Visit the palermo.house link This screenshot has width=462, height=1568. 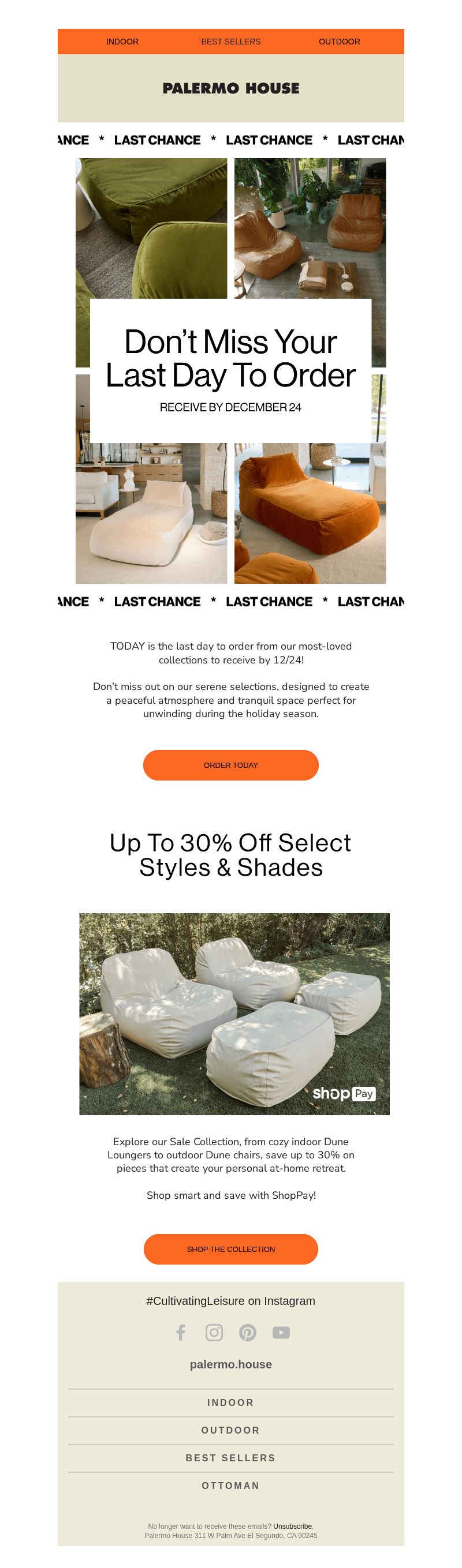230,1364
